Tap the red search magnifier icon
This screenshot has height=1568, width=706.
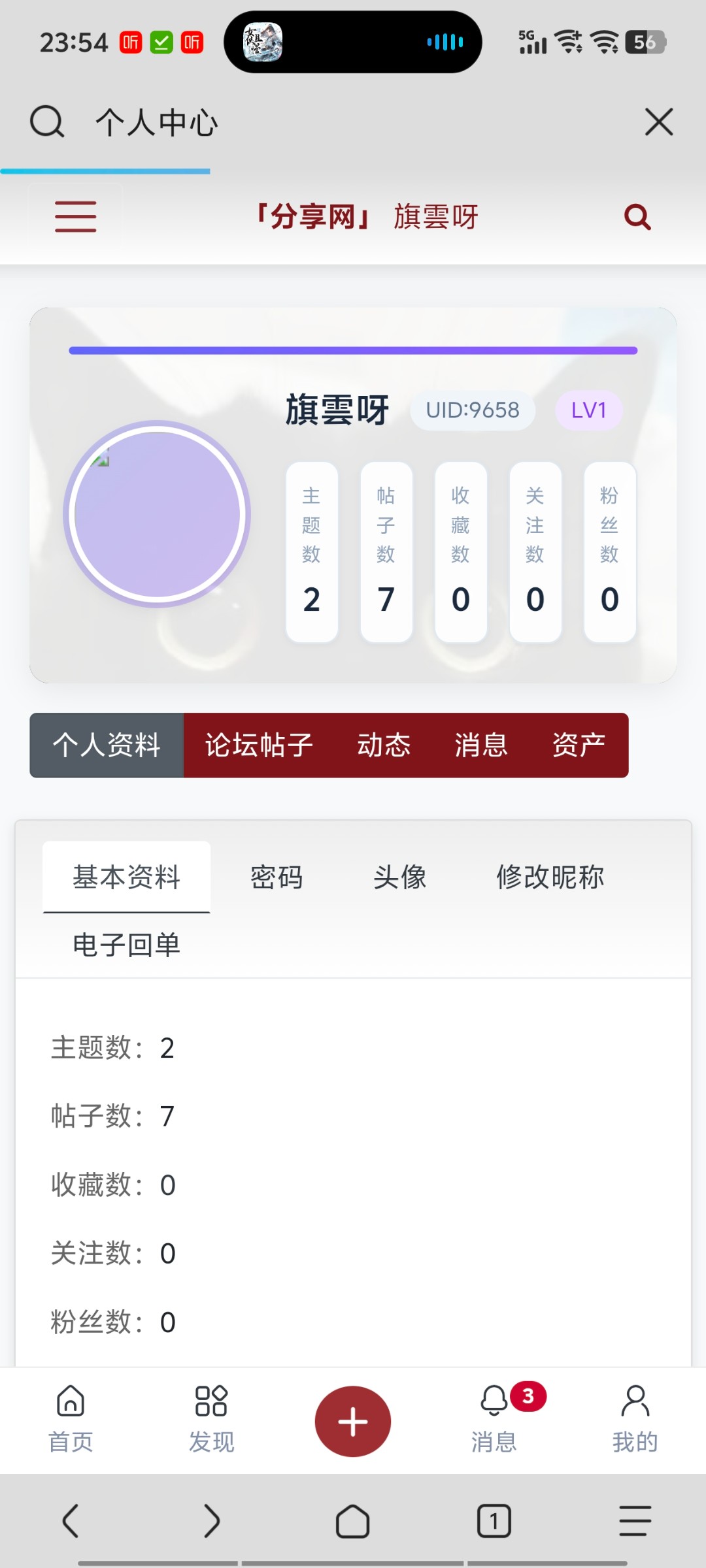637,217
